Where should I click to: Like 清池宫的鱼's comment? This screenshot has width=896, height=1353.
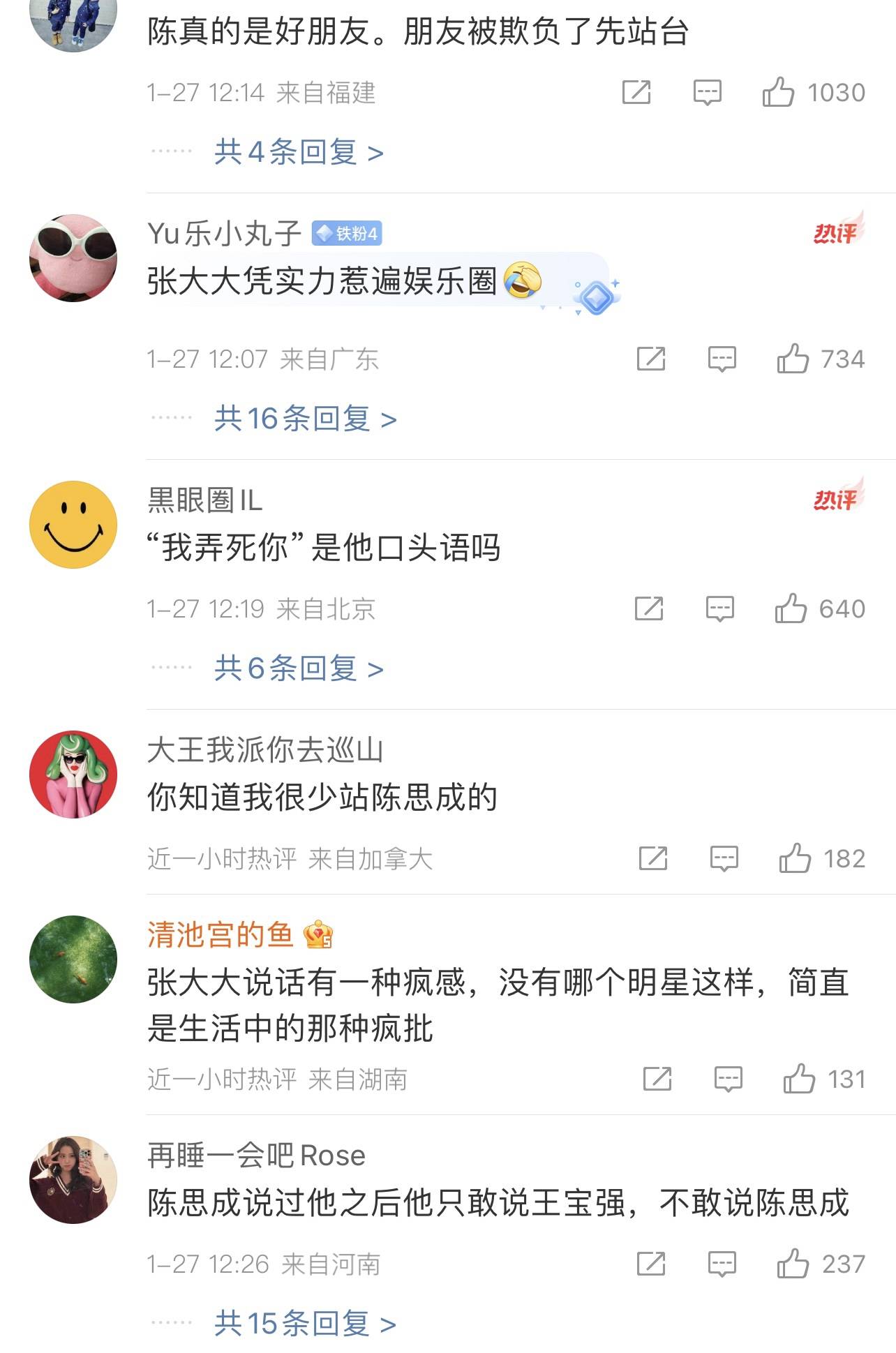[799, 1079]
